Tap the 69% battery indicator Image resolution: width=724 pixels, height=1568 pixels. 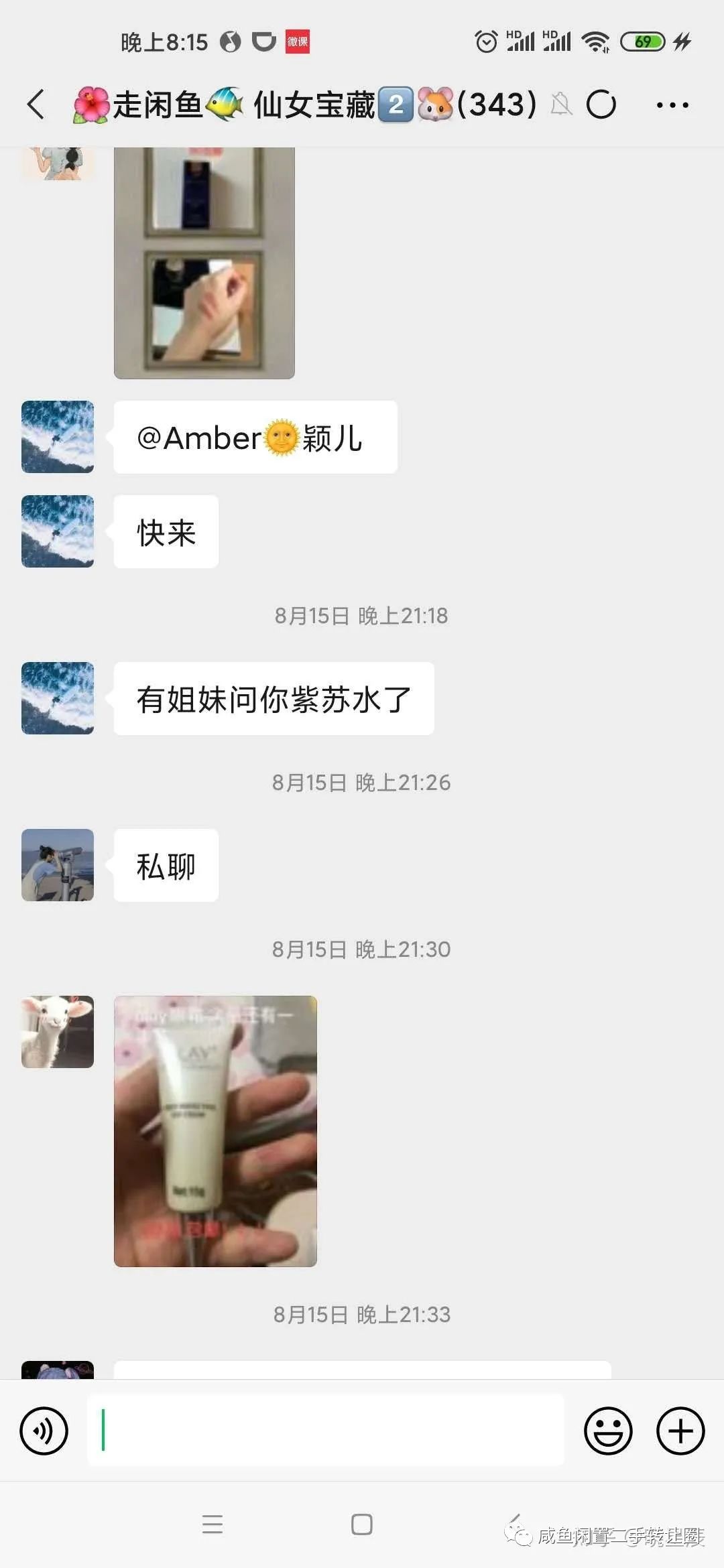(x=642, y=42)
